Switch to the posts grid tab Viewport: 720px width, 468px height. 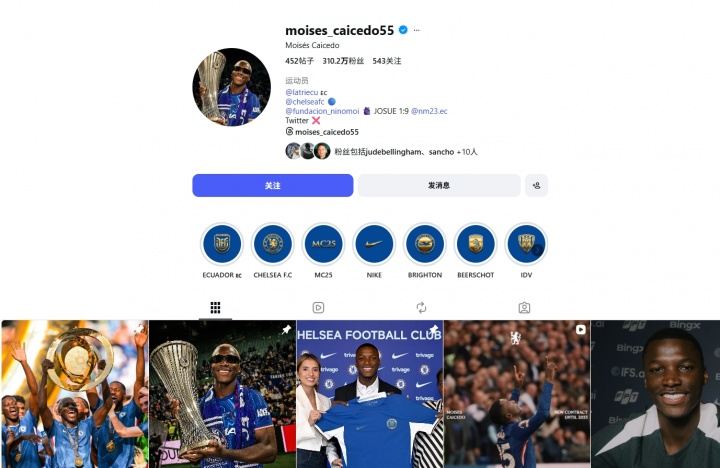click(215, 307)
